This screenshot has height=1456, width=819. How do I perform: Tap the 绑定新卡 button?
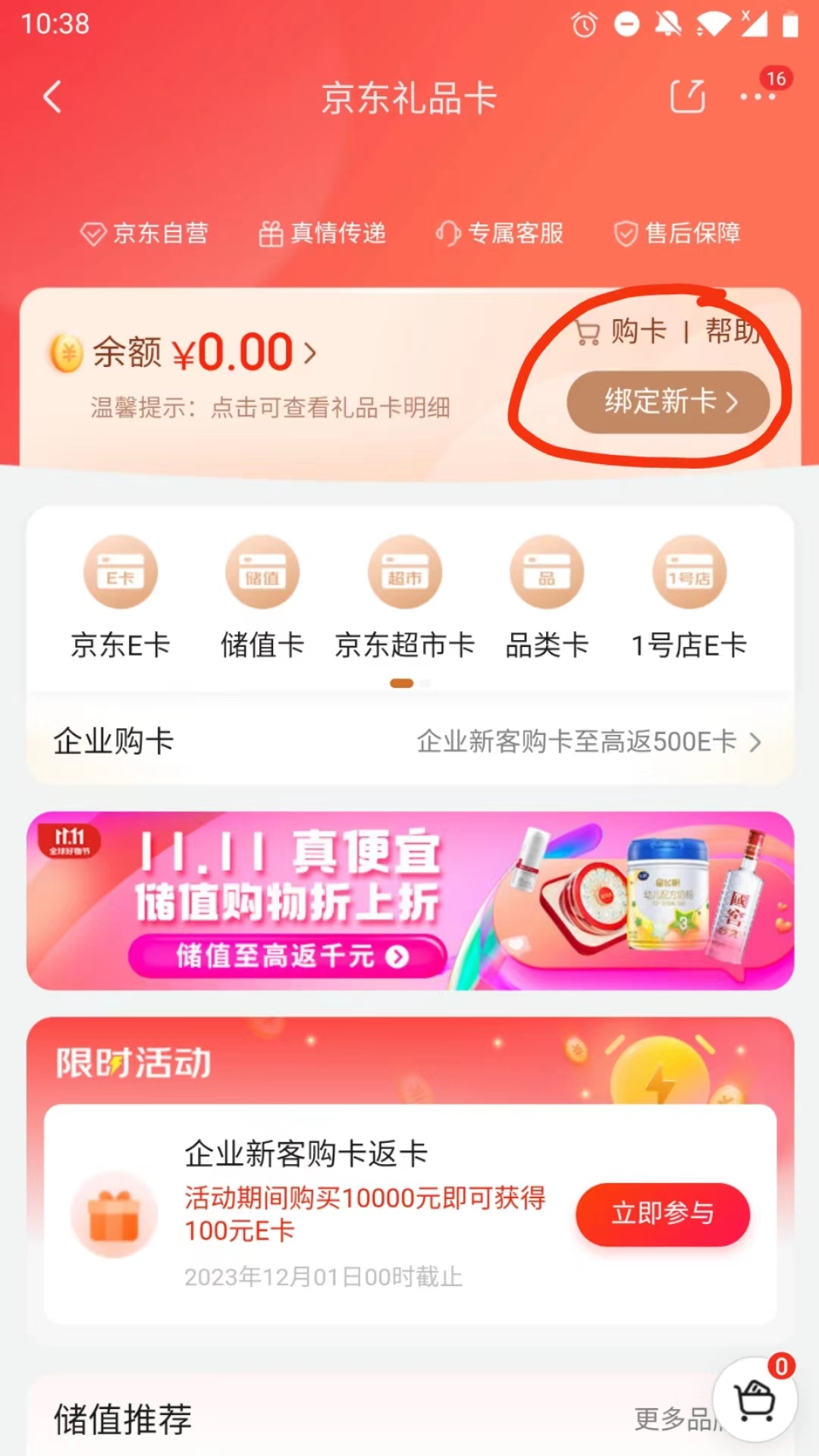pos(668,401)
